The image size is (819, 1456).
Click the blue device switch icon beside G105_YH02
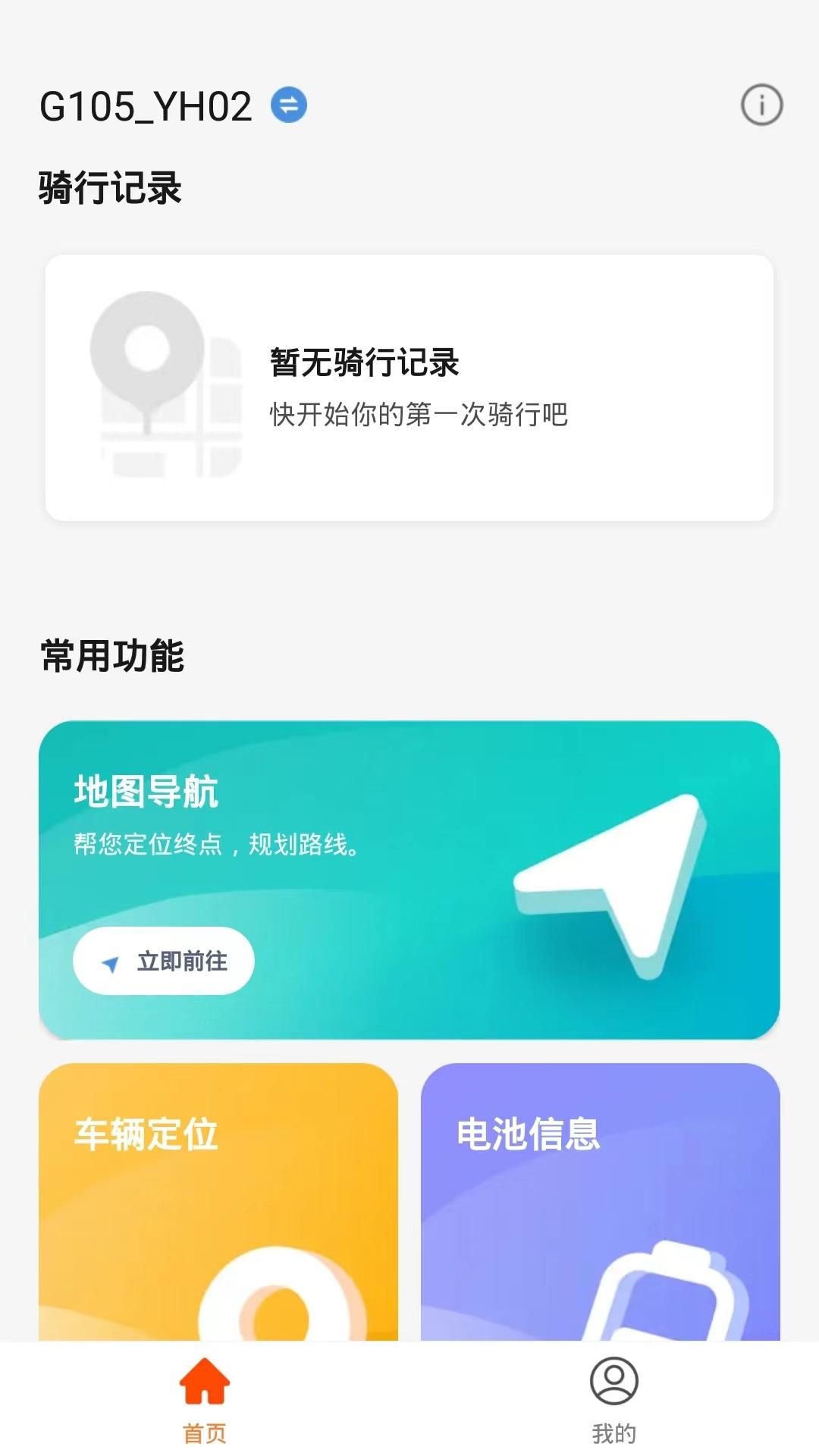(289, 107)
